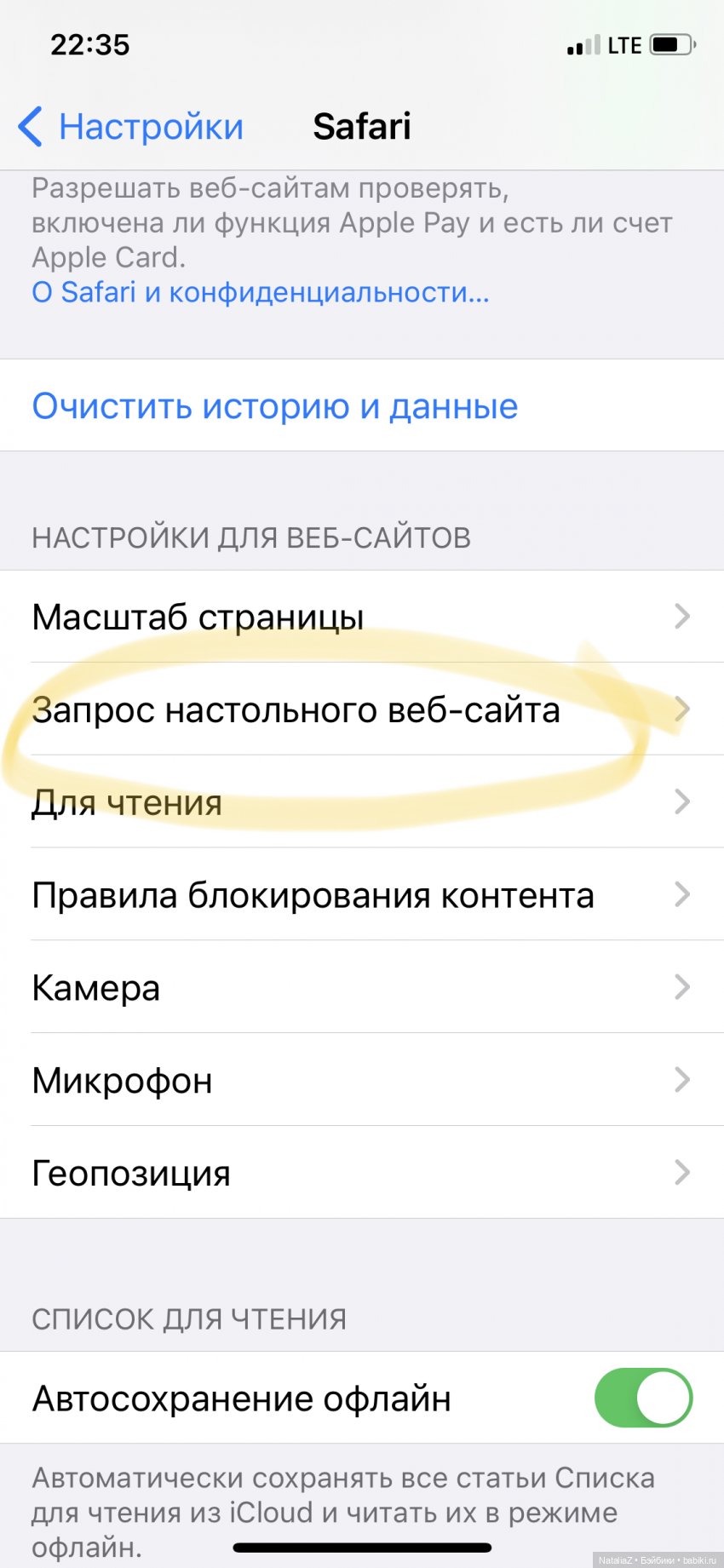Tap Очистить историю и данные
The image size is (724, 1568).
(274, 406)
